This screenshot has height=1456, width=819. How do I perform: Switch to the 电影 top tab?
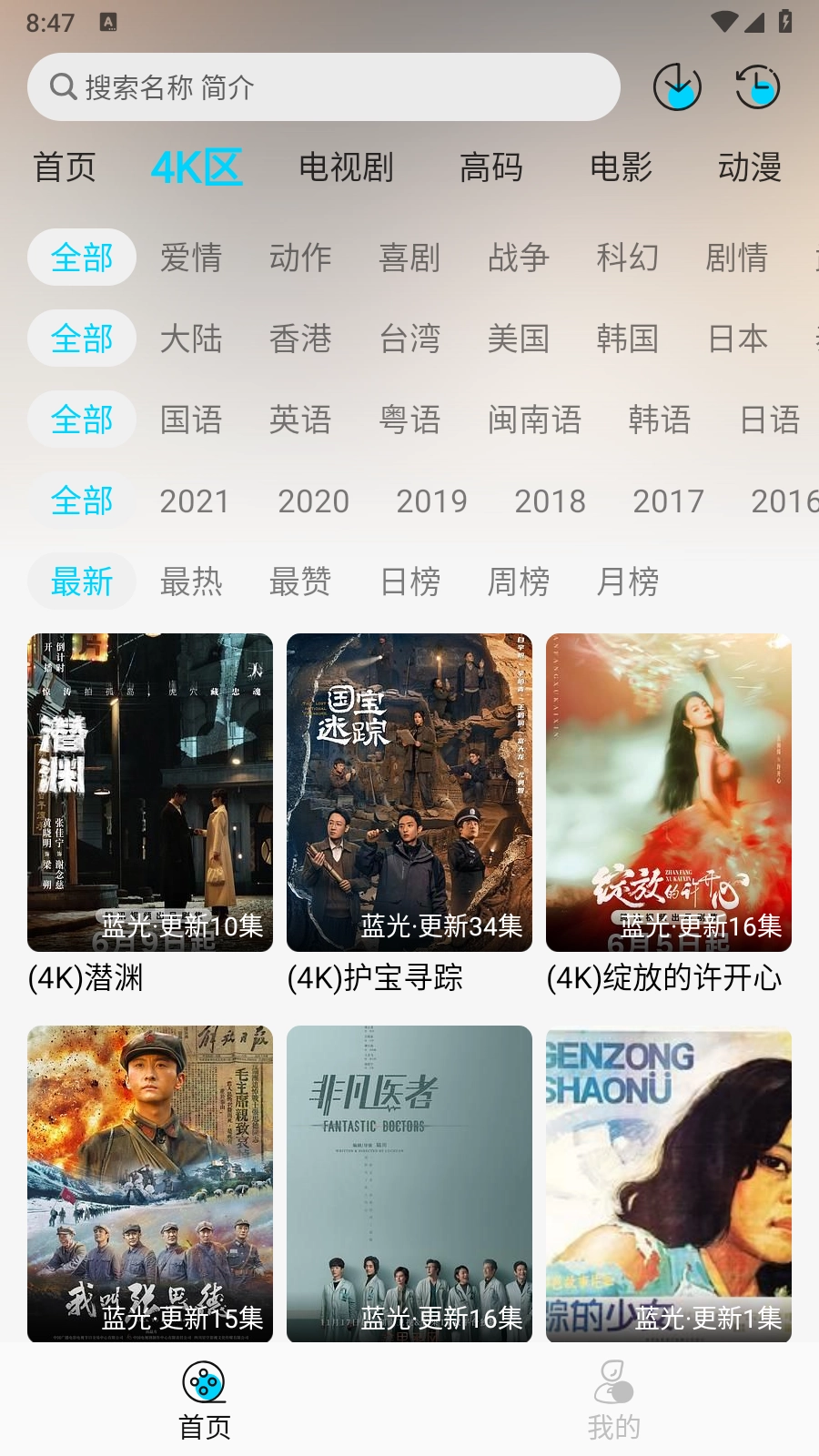621,167
